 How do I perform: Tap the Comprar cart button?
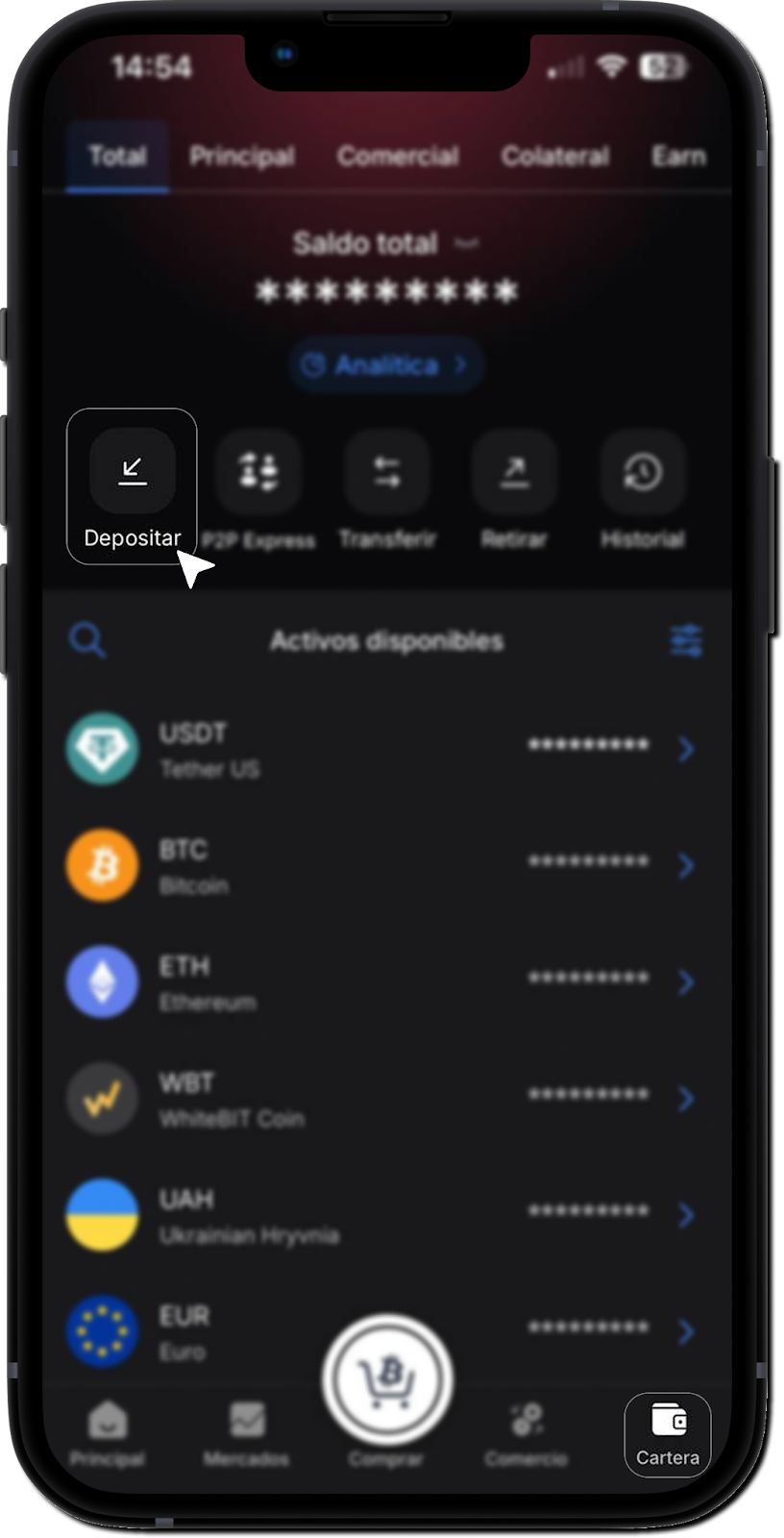pyautogui.click(x=386, y=1381)
